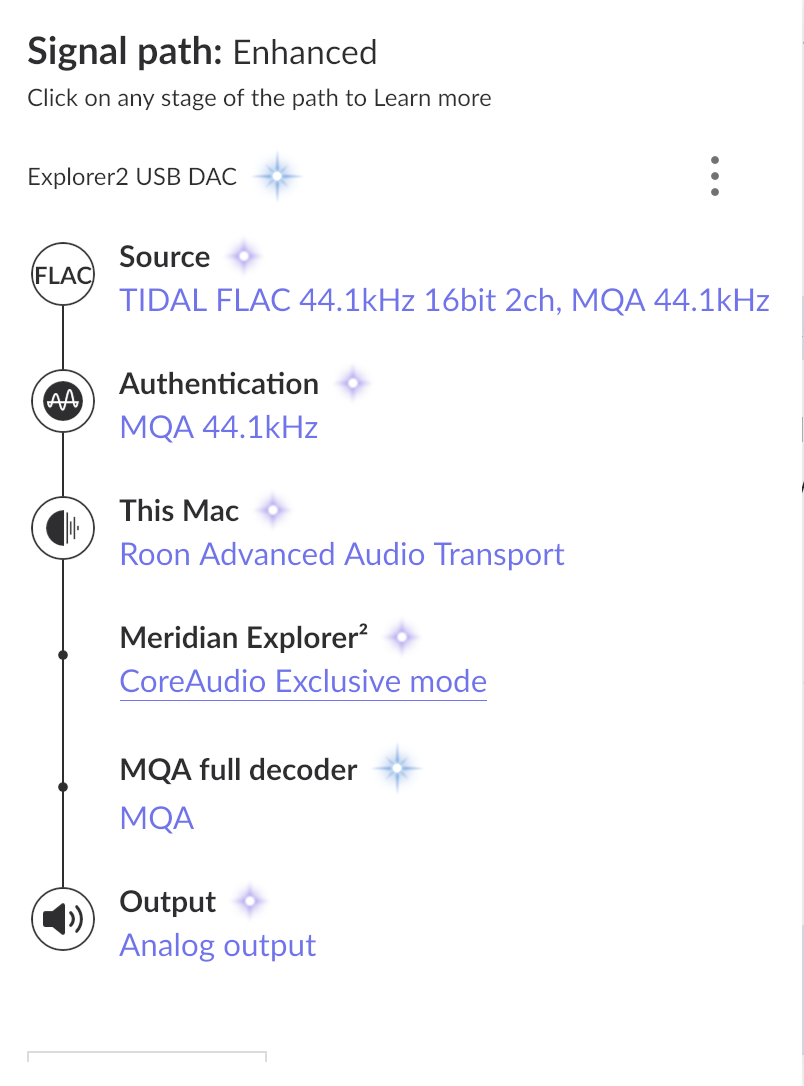Tap the CoreAudio Exclusive mode link
This screenshot has width=804, height=1086.
[303, 682]
